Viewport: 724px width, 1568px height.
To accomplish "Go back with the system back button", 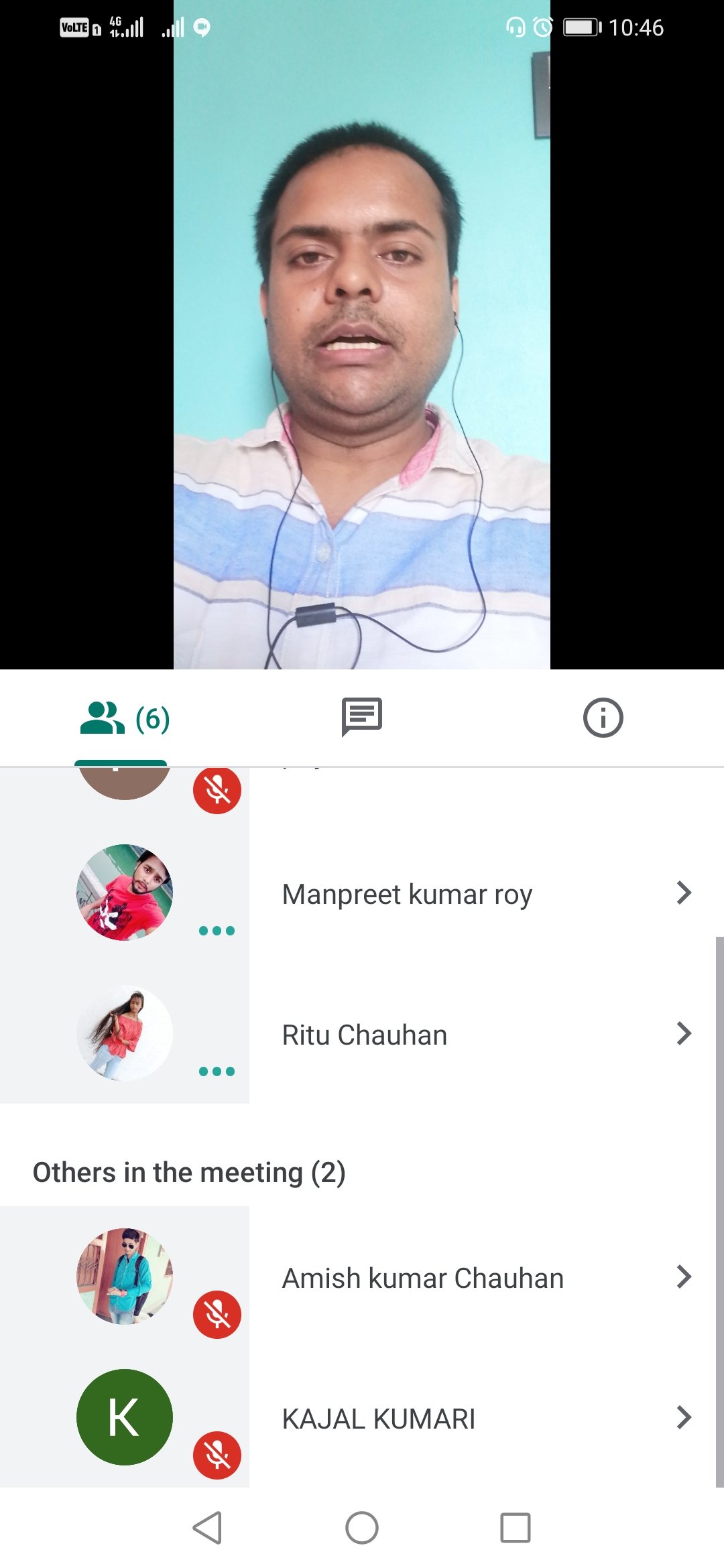I will coord(207,1528).
